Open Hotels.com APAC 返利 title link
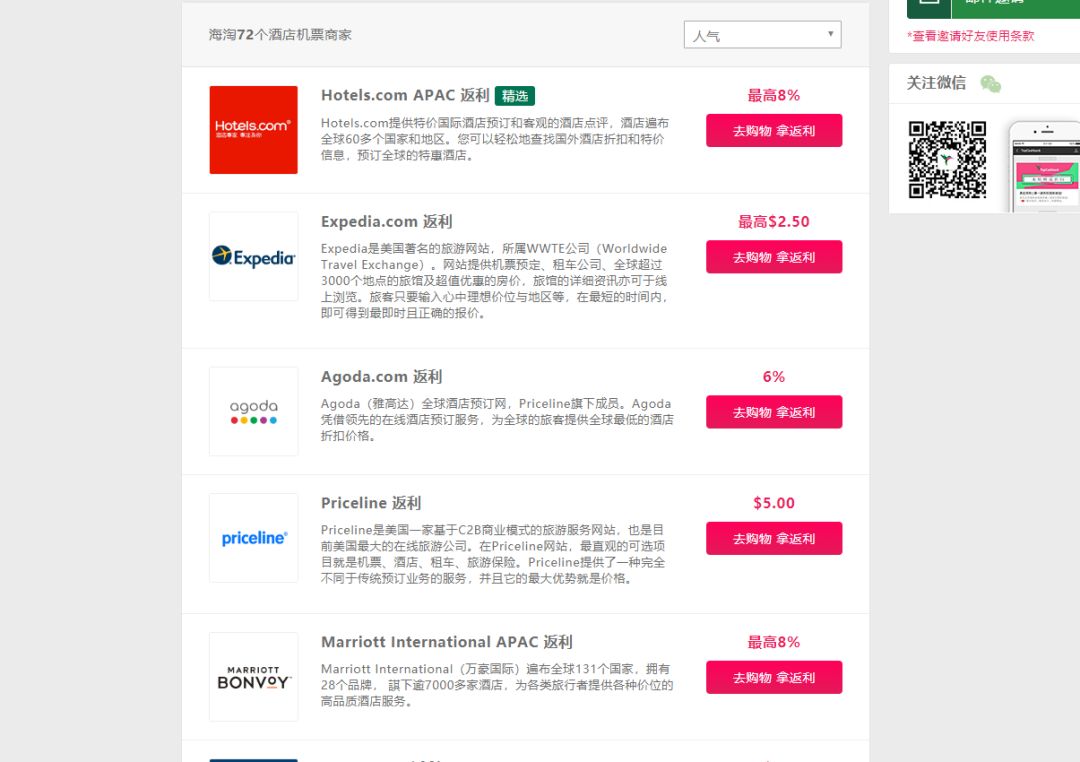The image size is (1080, 762). click(404, 96)
